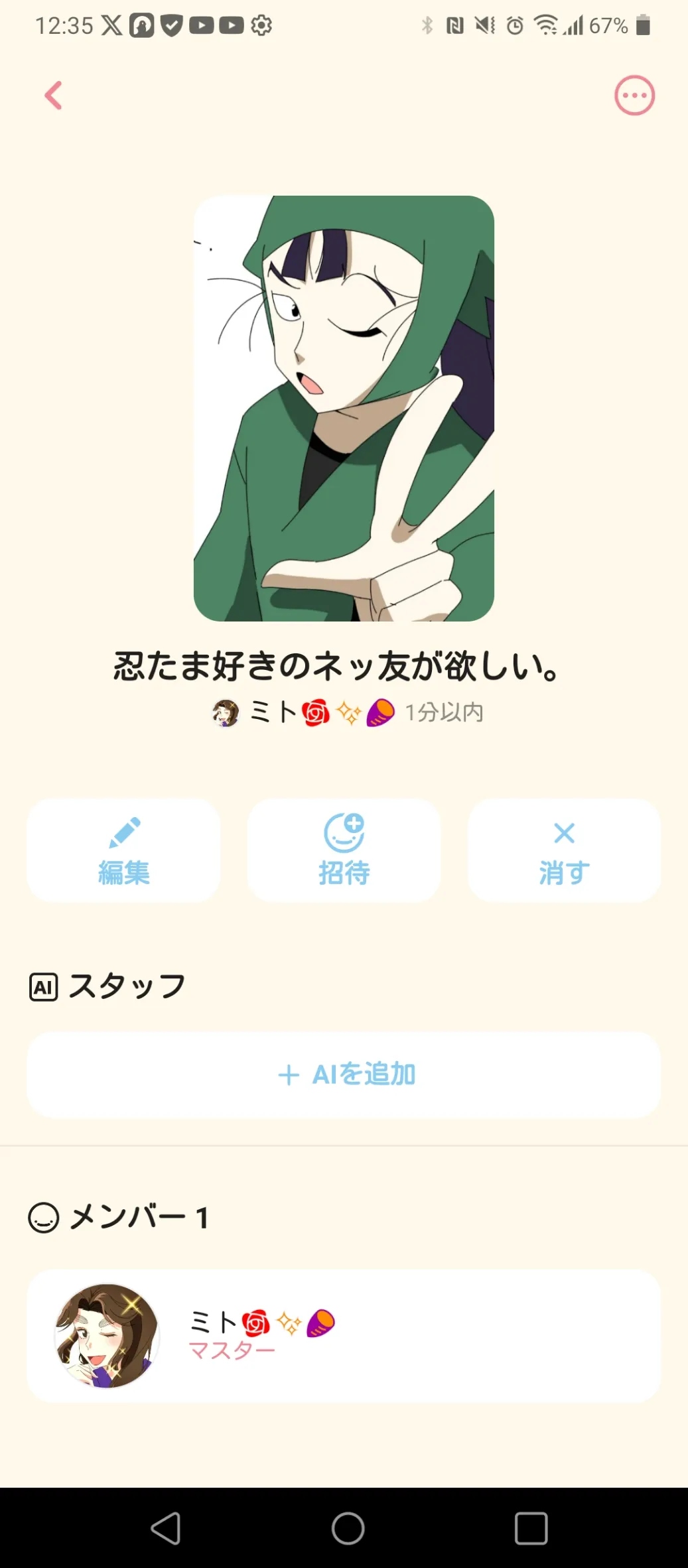Viewport: 688px width, 1568px height.
Task: Open the more options menu
Action: pyautogui.click(x=634, y=96)
